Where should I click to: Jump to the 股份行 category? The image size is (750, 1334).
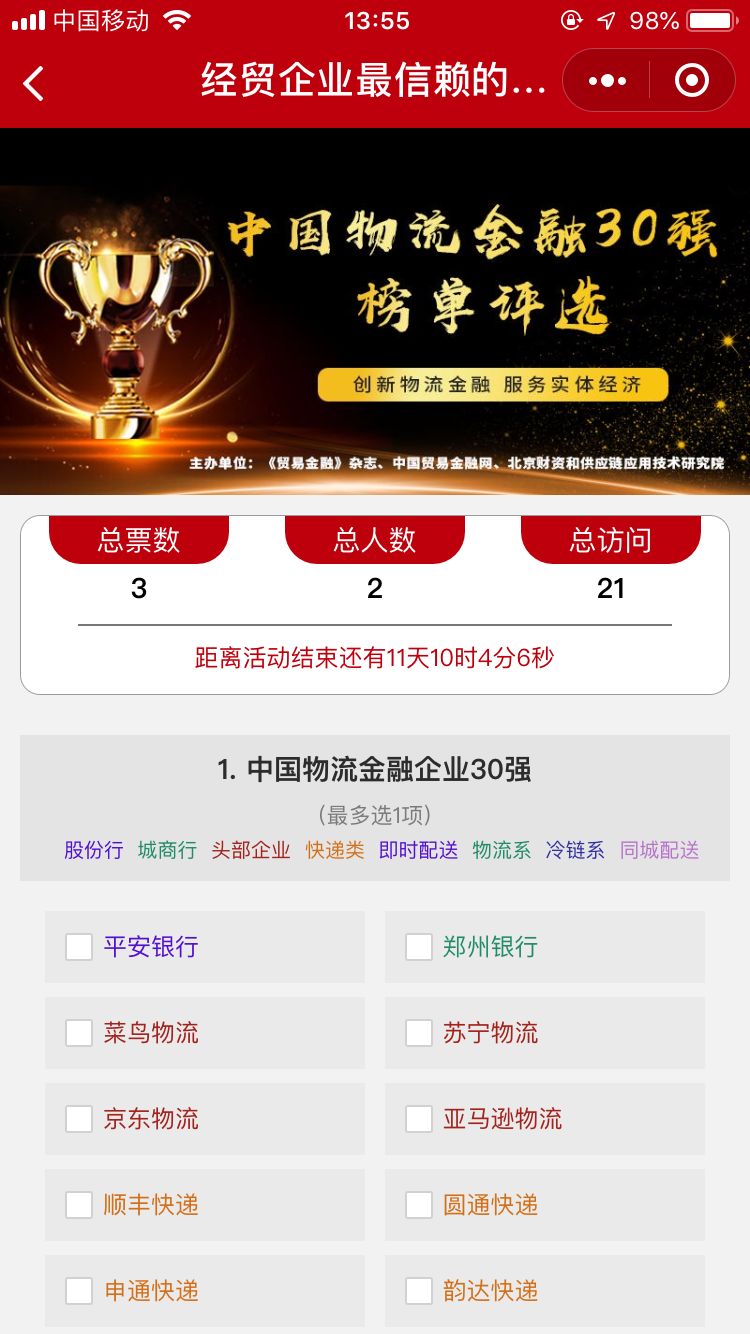coord(93,850)
